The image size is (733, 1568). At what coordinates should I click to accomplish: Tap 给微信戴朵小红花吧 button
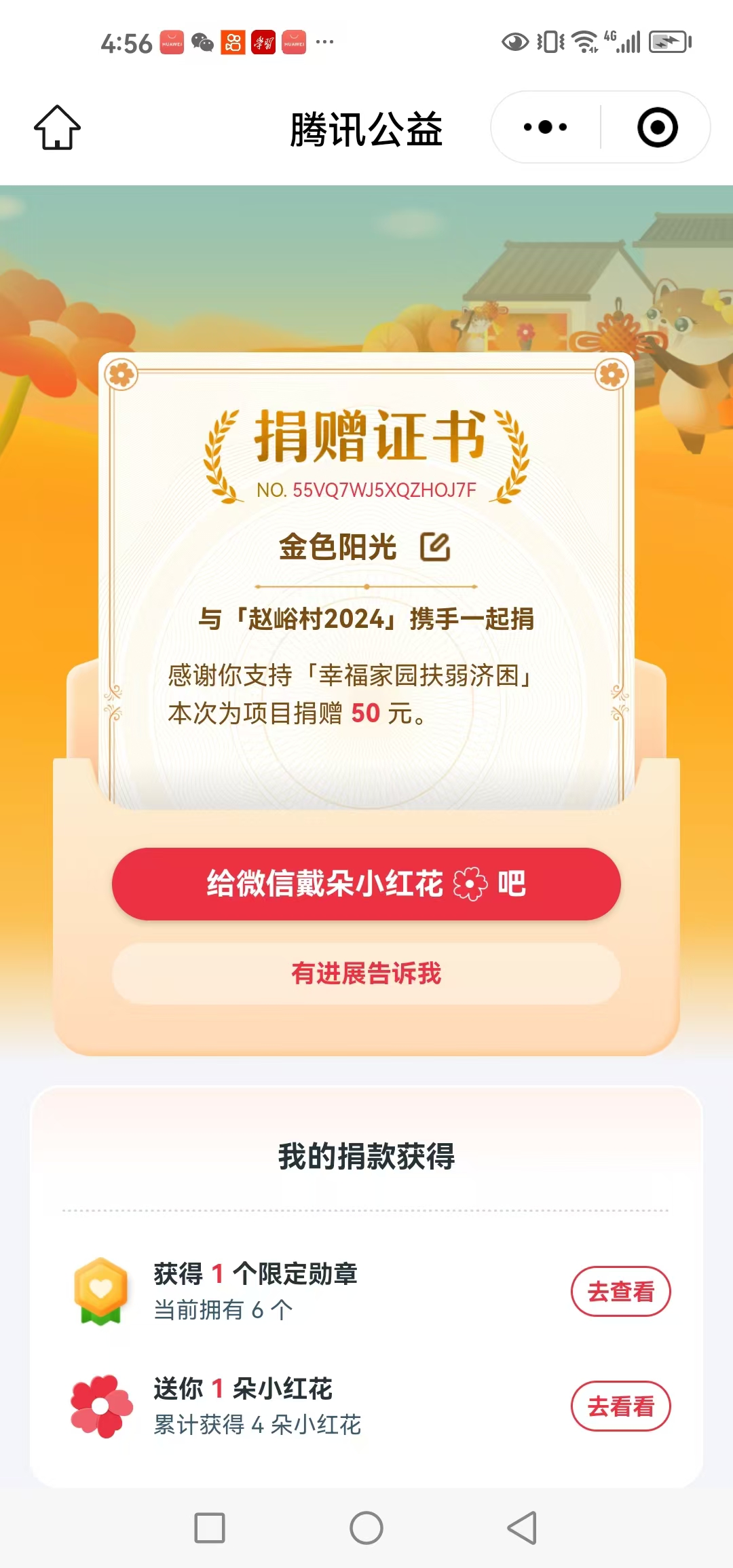(366, 884)
